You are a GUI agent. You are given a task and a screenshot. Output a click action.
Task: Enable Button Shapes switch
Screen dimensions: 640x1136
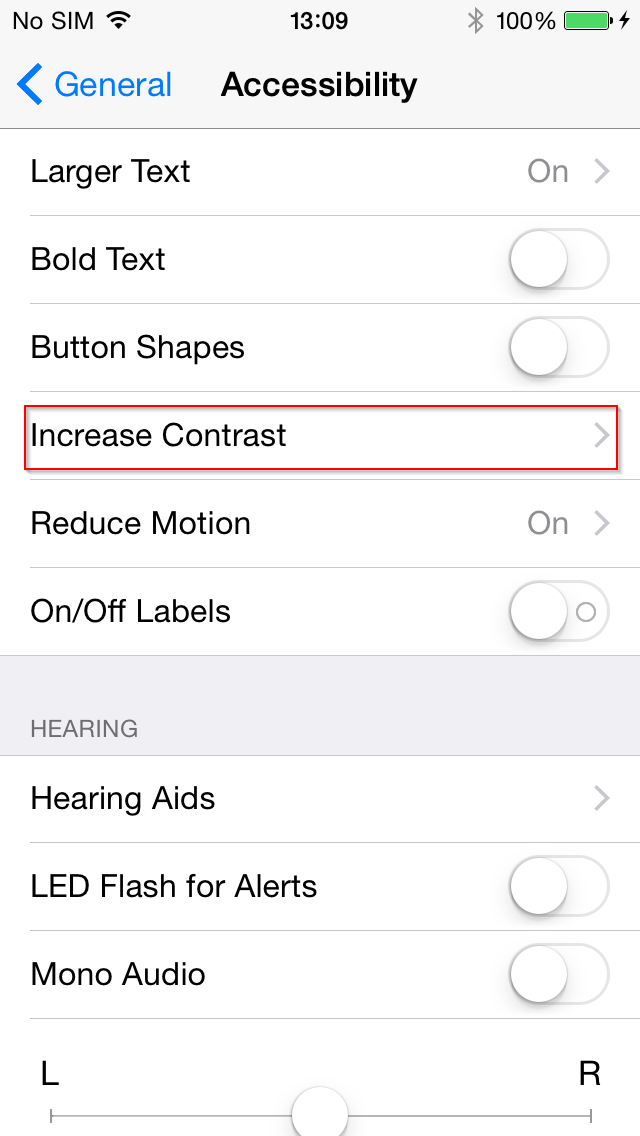(558, 348)
